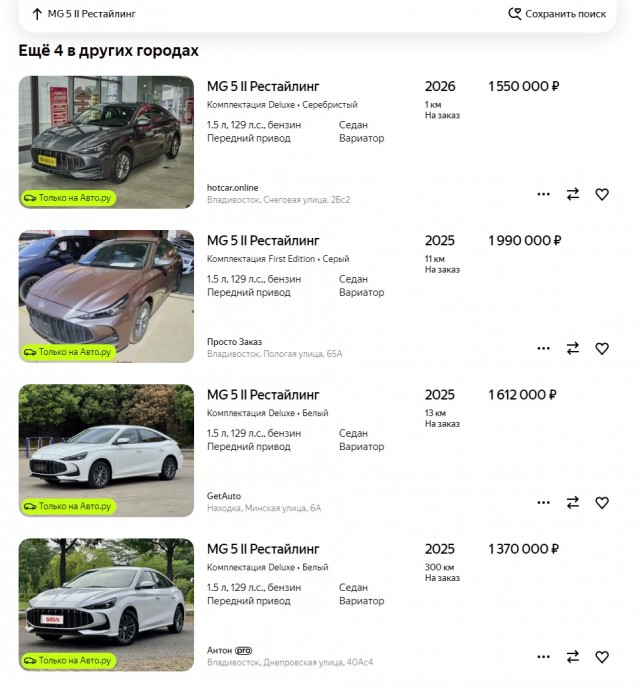Open the 1 370 000 ₽ listing from Антон

(x=263, y=548)
